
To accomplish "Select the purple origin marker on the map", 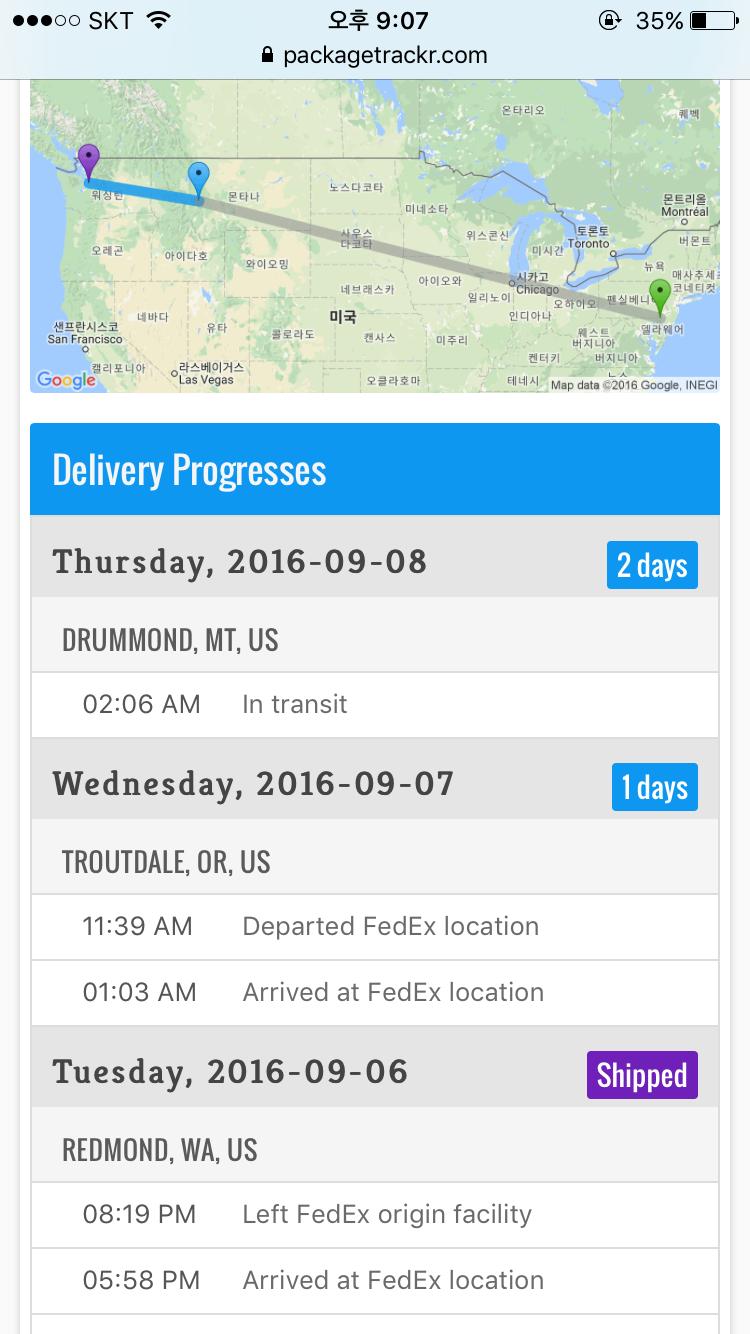I will coord(89,160).
